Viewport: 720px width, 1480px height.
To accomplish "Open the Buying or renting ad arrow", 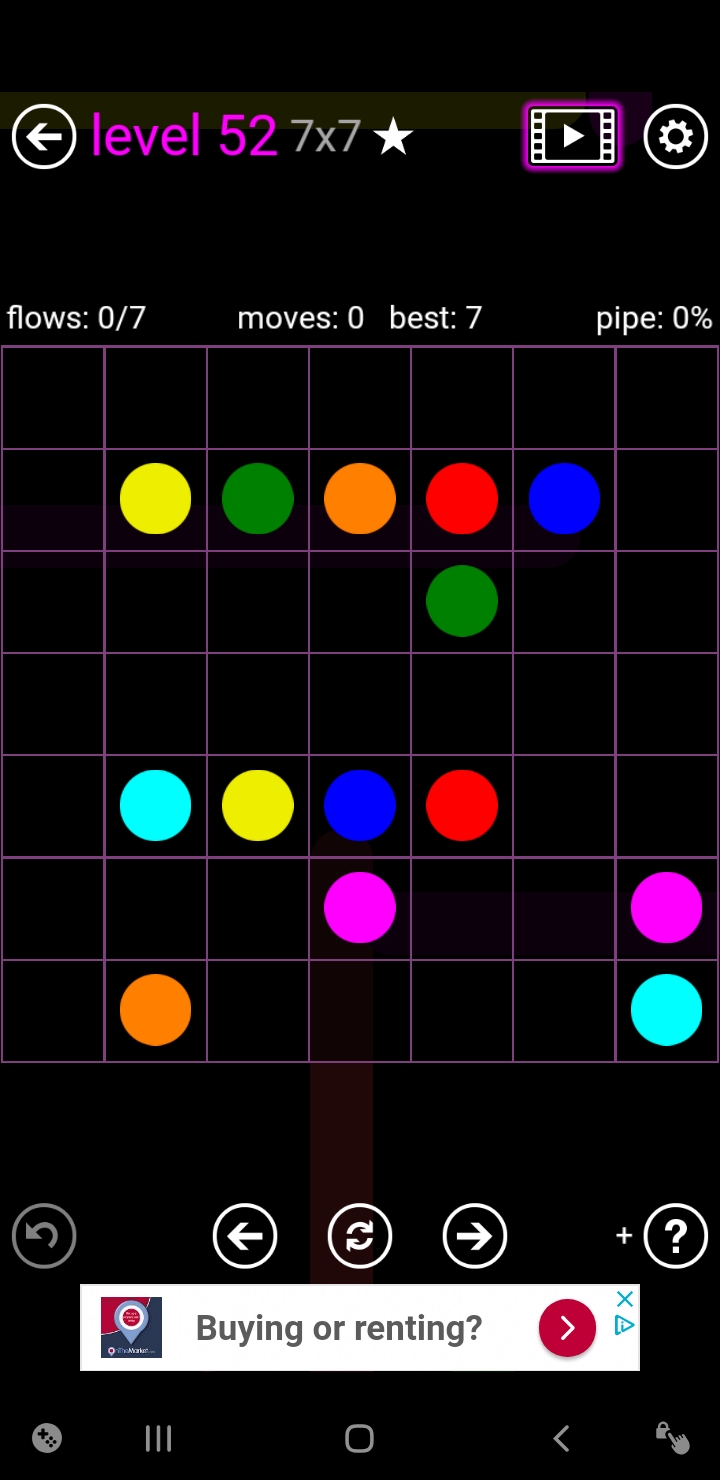I will 567,1327.
